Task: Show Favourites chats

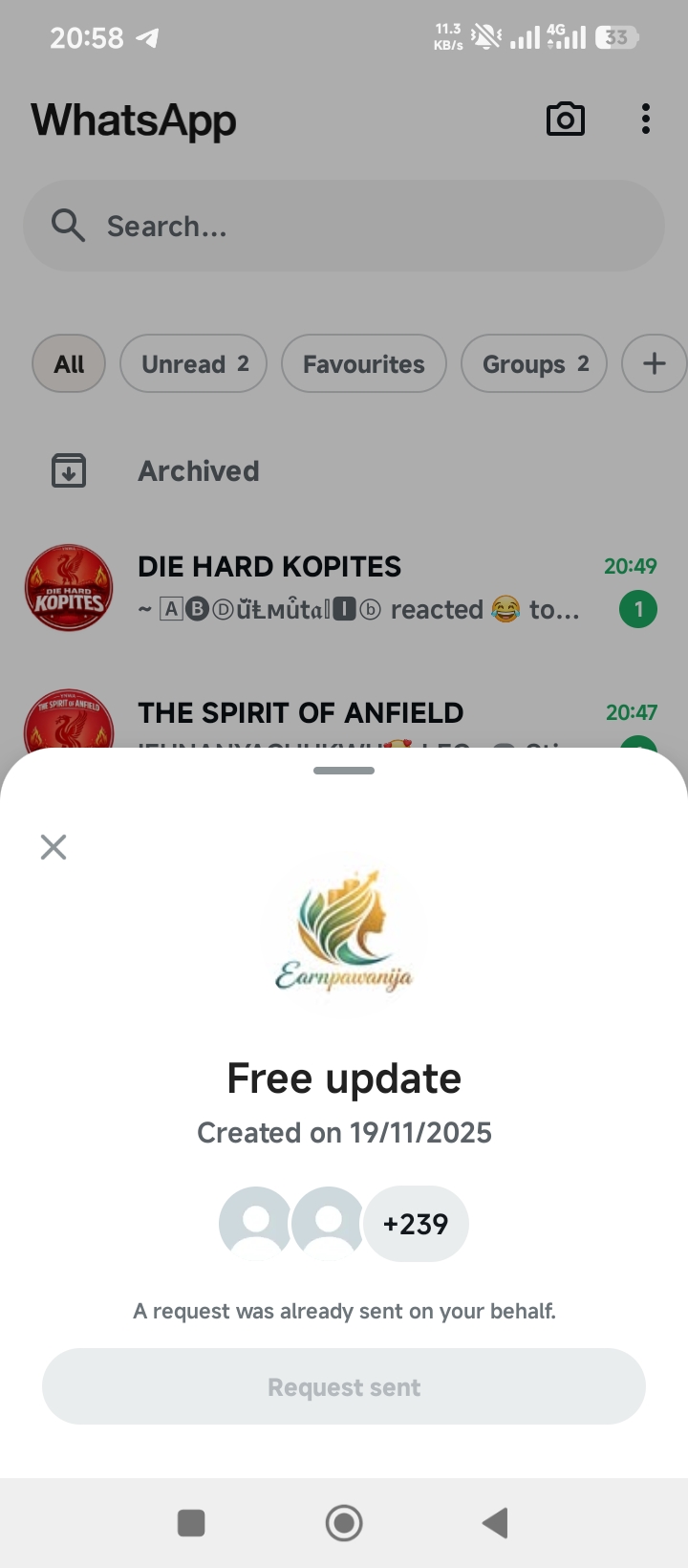Action: [363, 363]
